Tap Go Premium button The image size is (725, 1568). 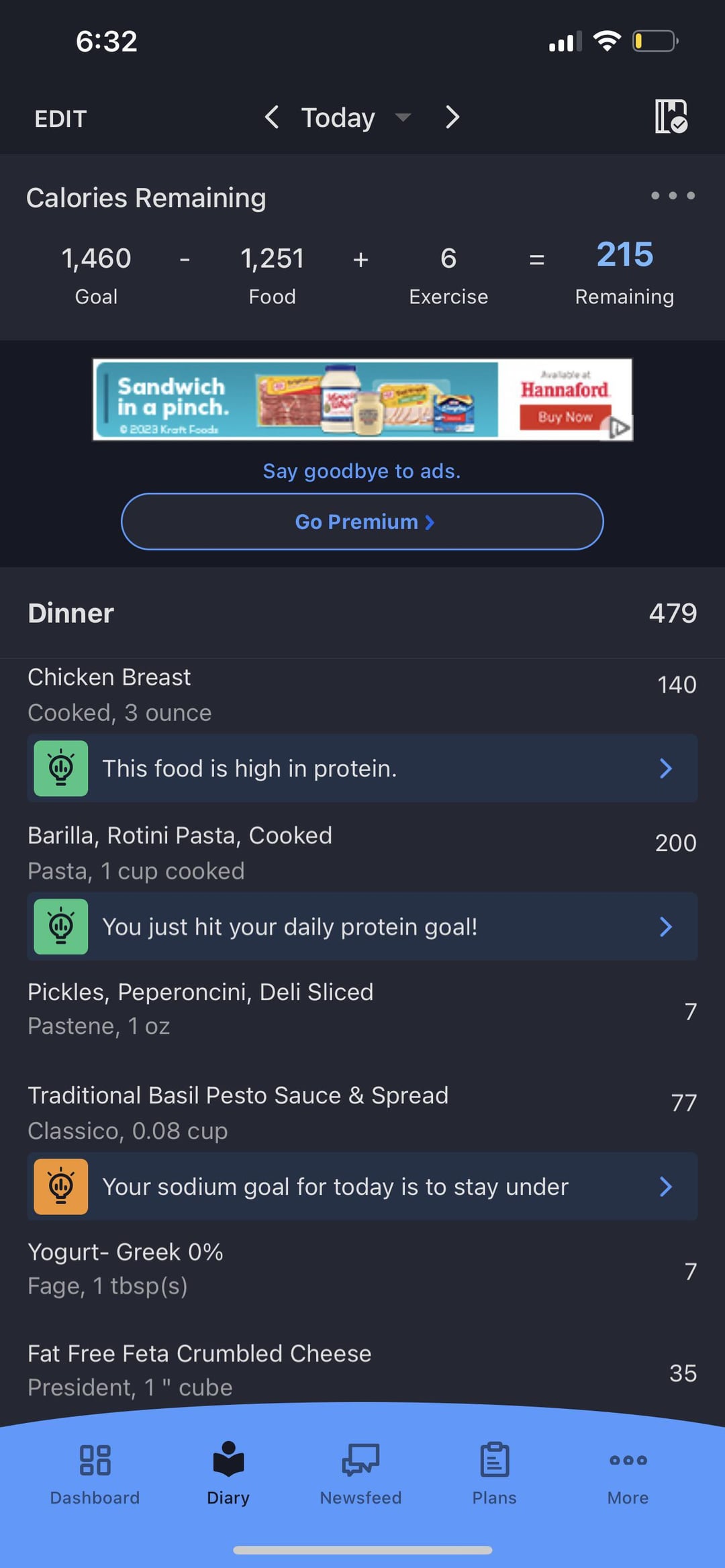point(362,522)
